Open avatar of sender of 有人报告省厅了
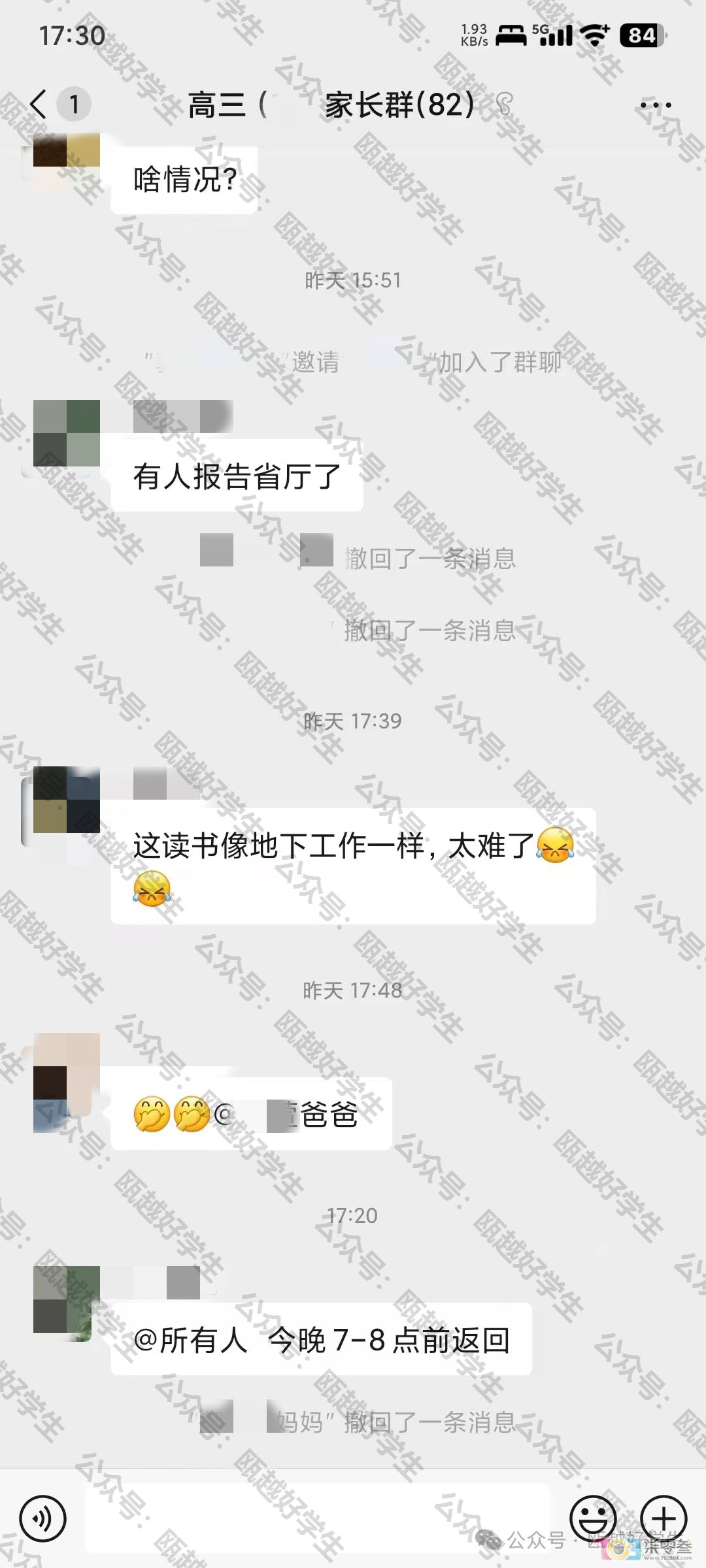 tap(67, 433)
